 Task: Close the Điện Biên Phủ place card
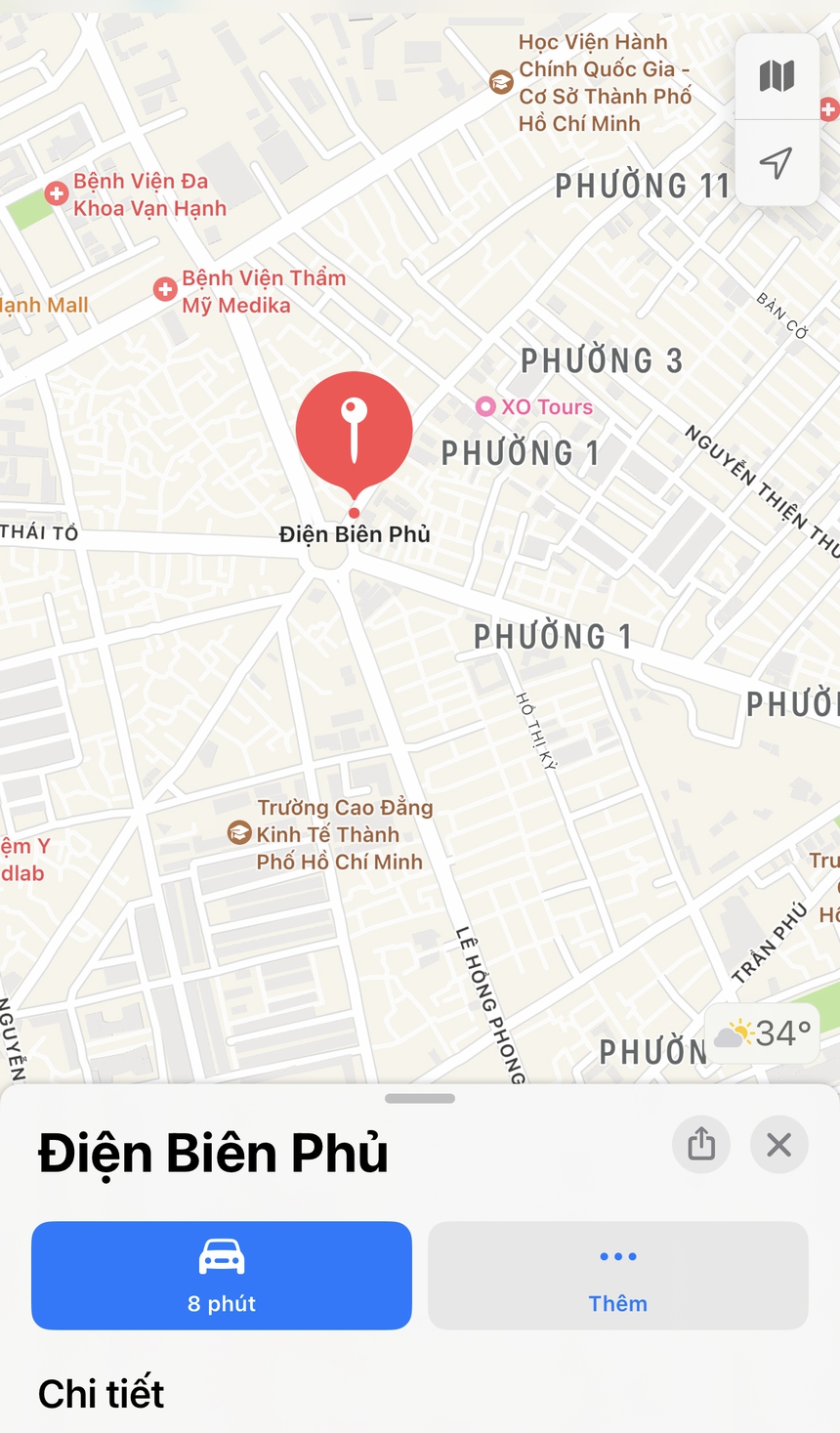777,1144
